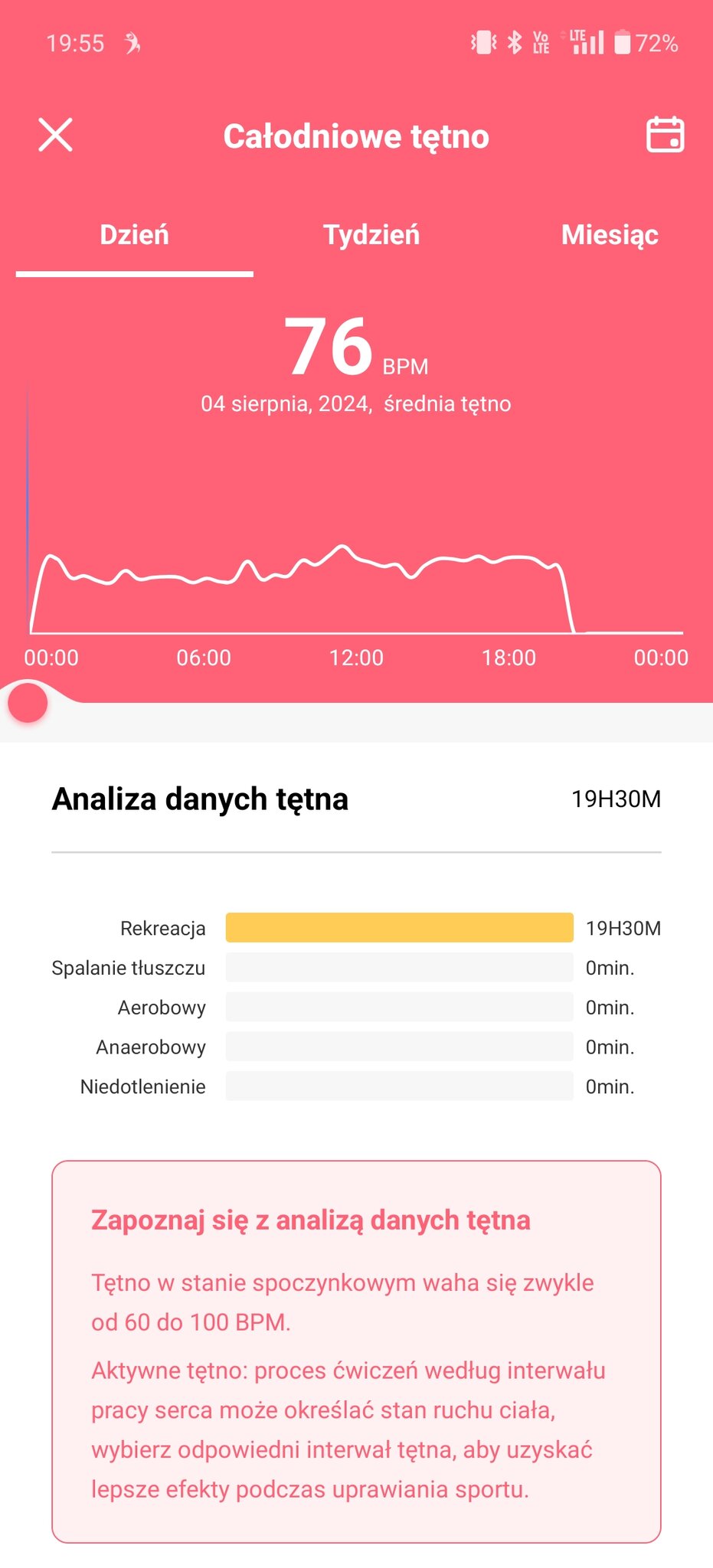Close the Całodniowe tętno screen
The image size is (713, 1568).
coord(55,136)
